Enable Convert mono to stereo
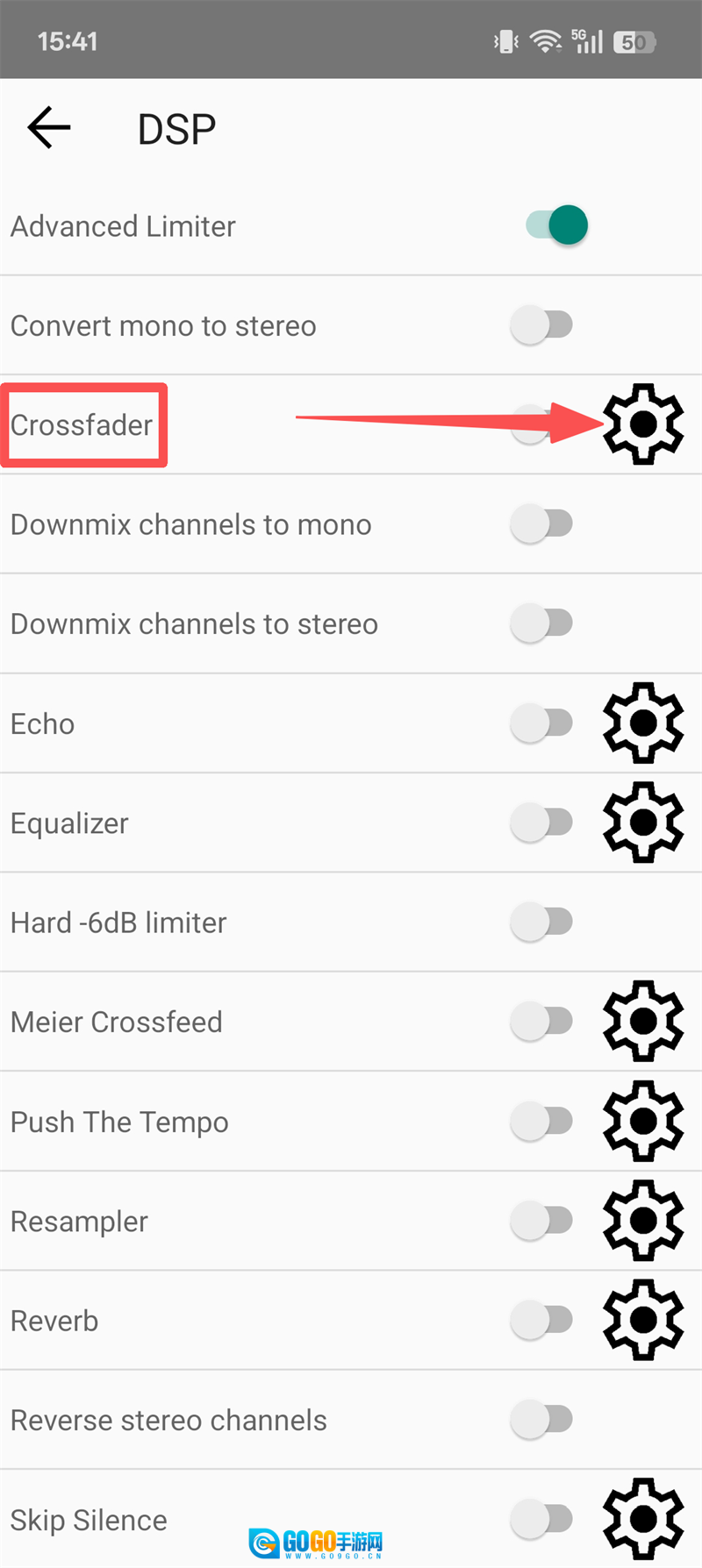 (x=541, y=325)
